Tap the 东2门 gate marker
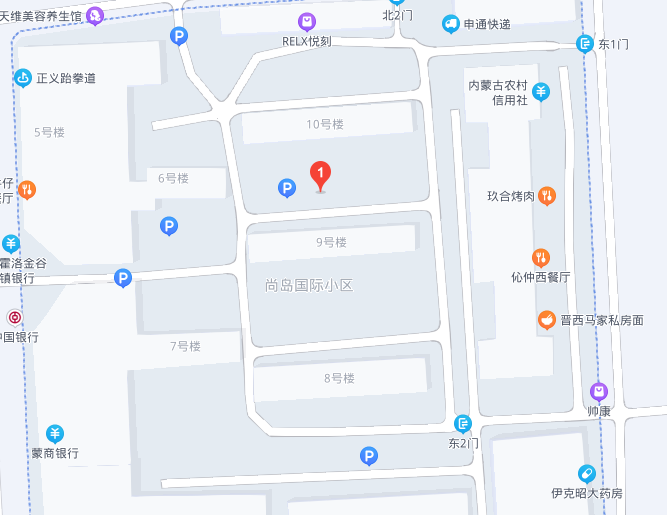This screenshot has width=667, height=515. (462, 424)
